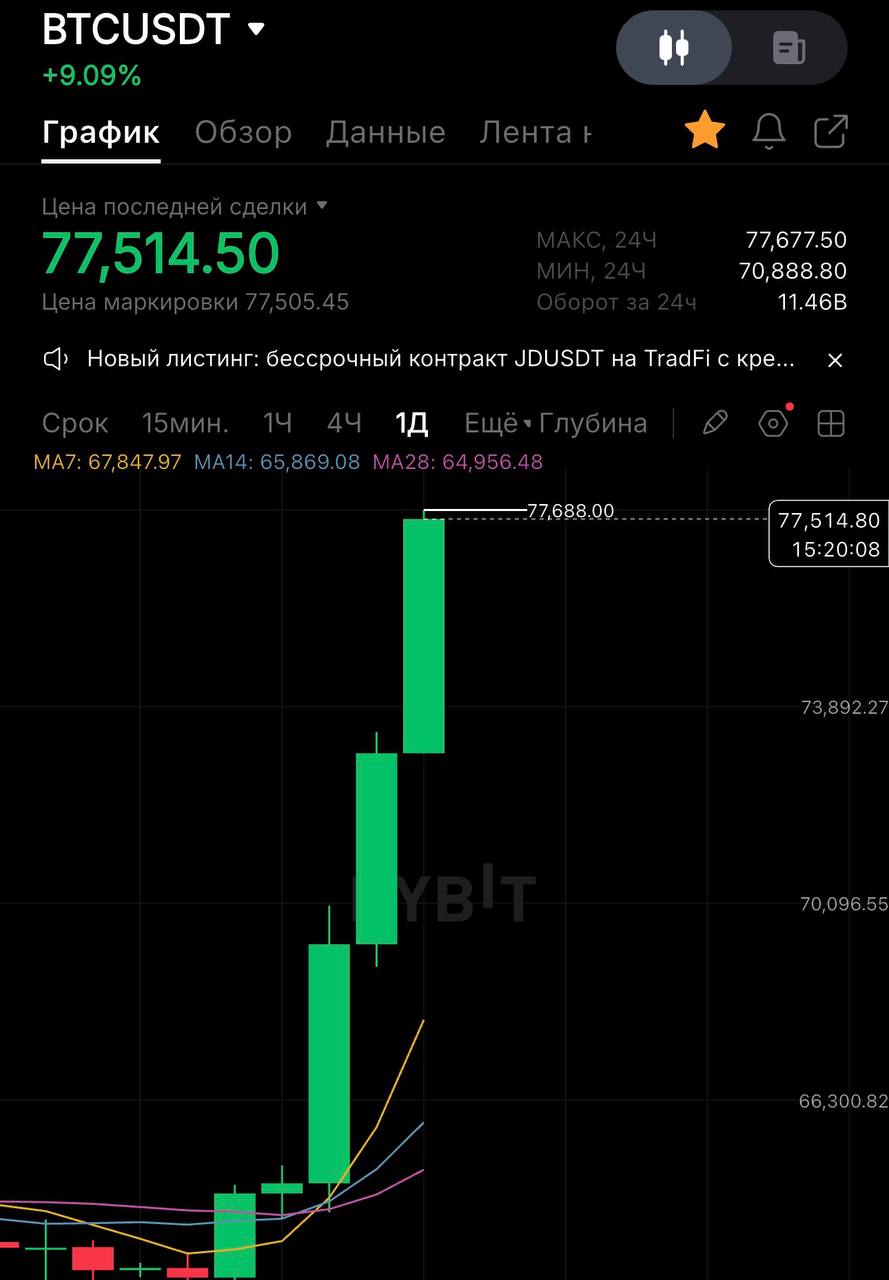The width and height of the screenshot is (889, 1280).
Task: Remove BTCUSDT from favorites via star
Action: (705, 131)
